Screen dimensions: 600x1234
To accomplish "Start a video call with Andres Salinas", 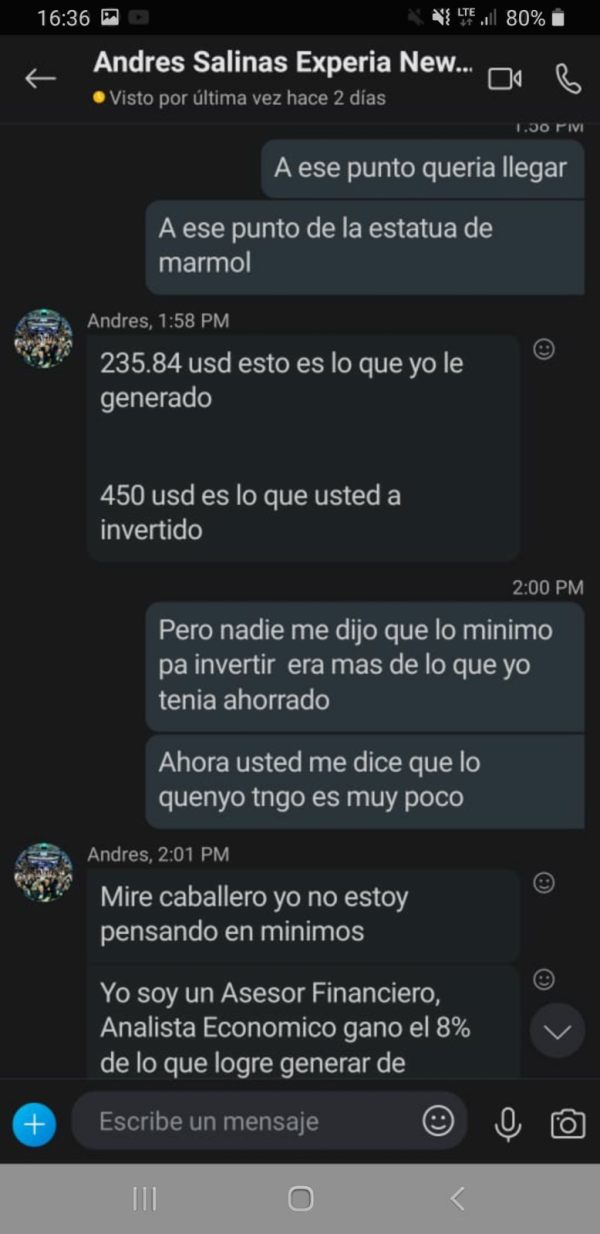I will pyautogui.click(x=505, y=79).
